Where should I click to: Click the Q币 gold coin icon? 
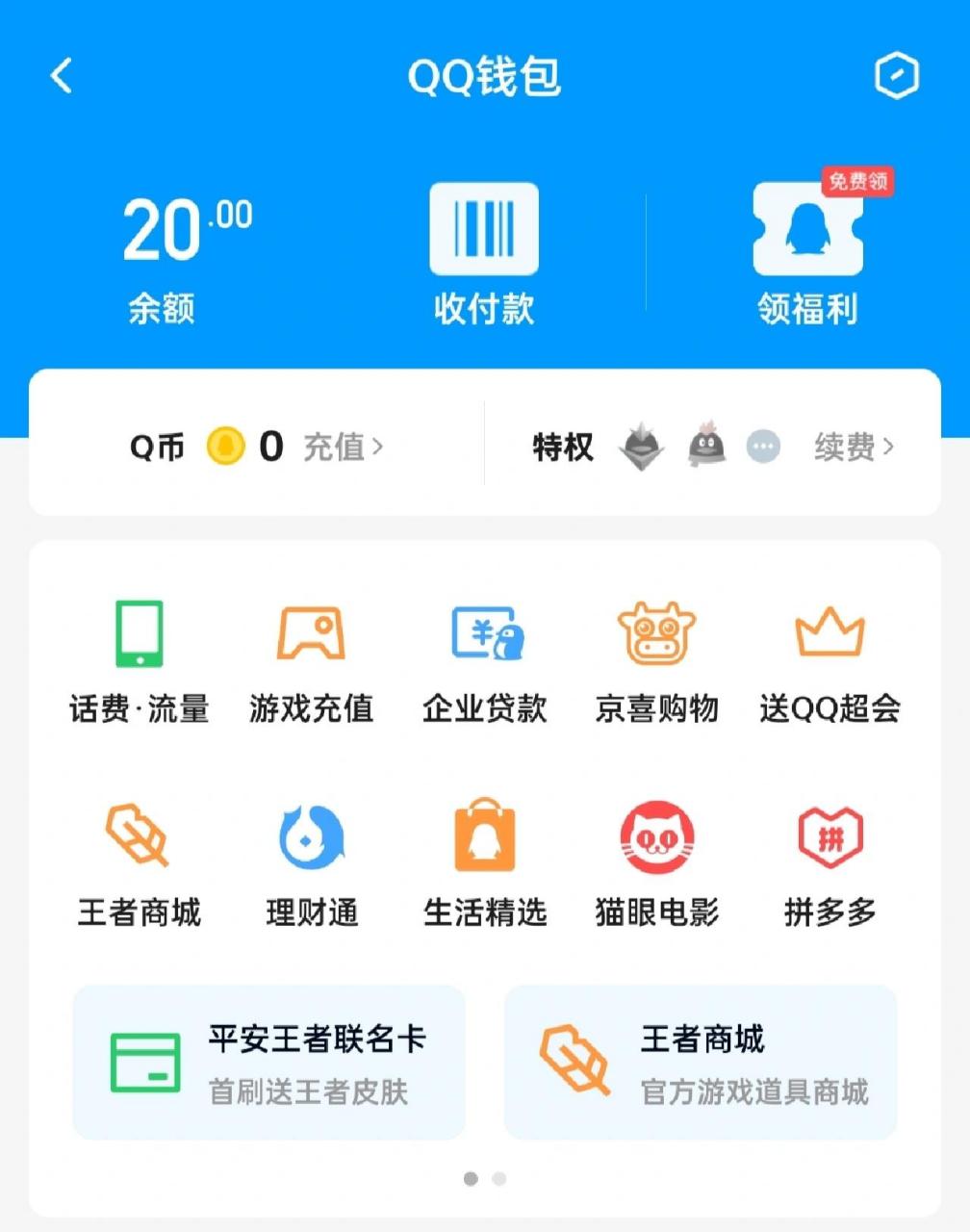225,447
